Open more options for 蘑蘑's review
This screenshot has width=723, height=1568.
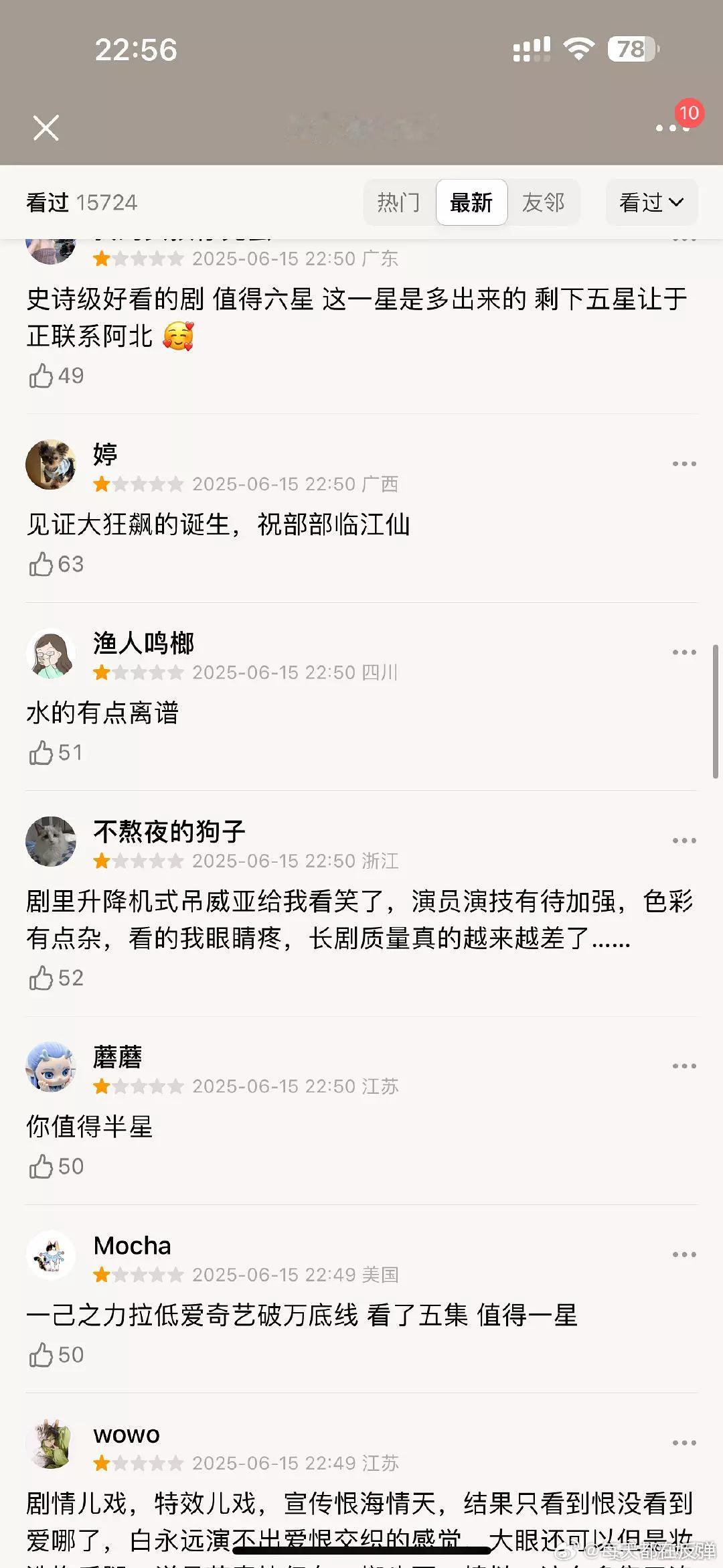[x=684, y=1066]
